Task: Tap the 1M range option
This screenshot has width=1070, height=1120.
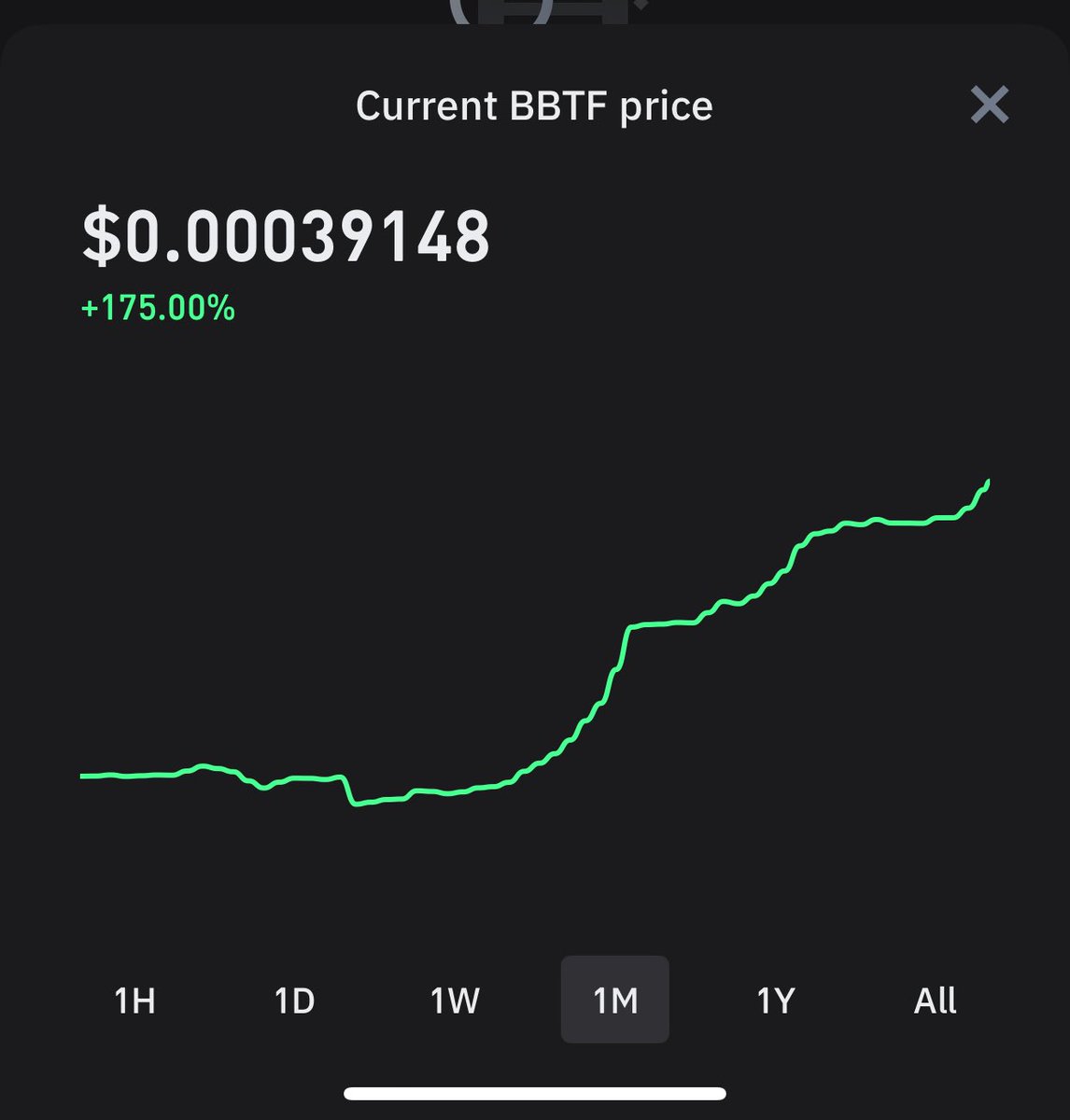Action: pos(615,1001)
